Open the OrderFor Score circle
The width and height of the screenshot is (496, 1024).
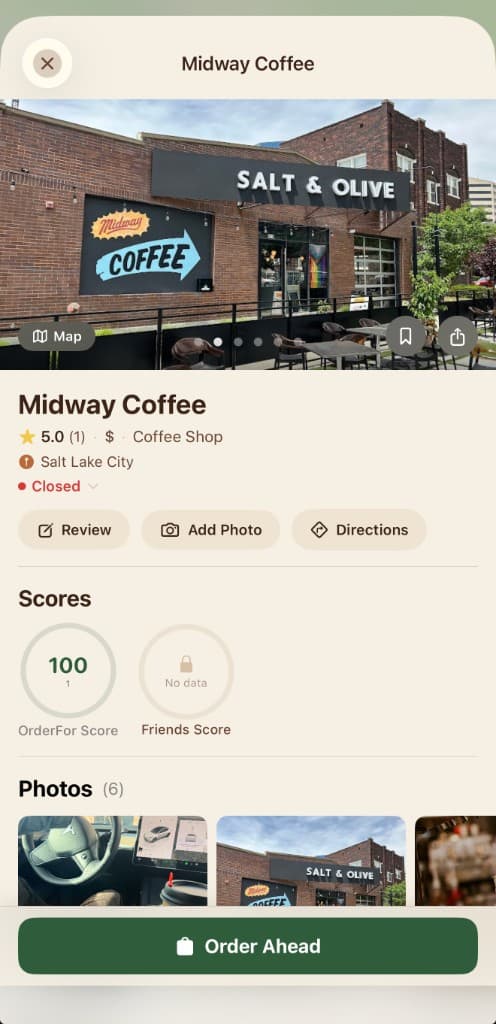68,671
